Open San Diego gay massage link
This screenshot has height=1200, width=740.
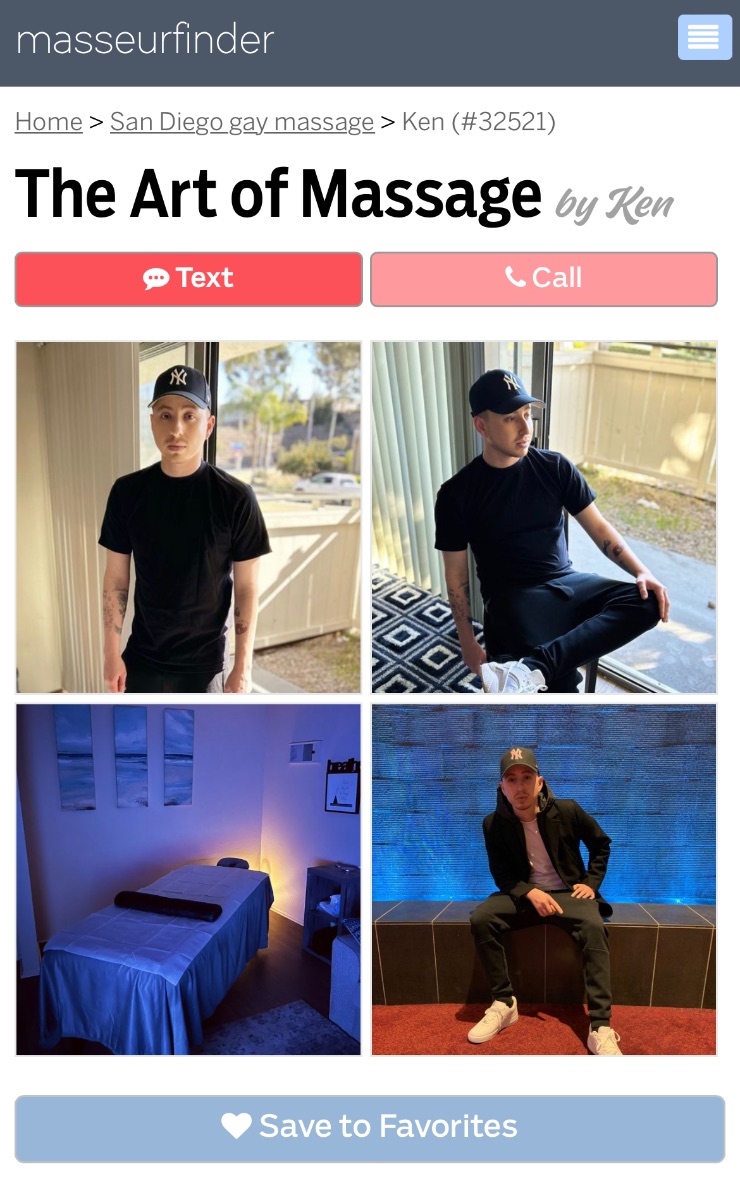[242, 122]
